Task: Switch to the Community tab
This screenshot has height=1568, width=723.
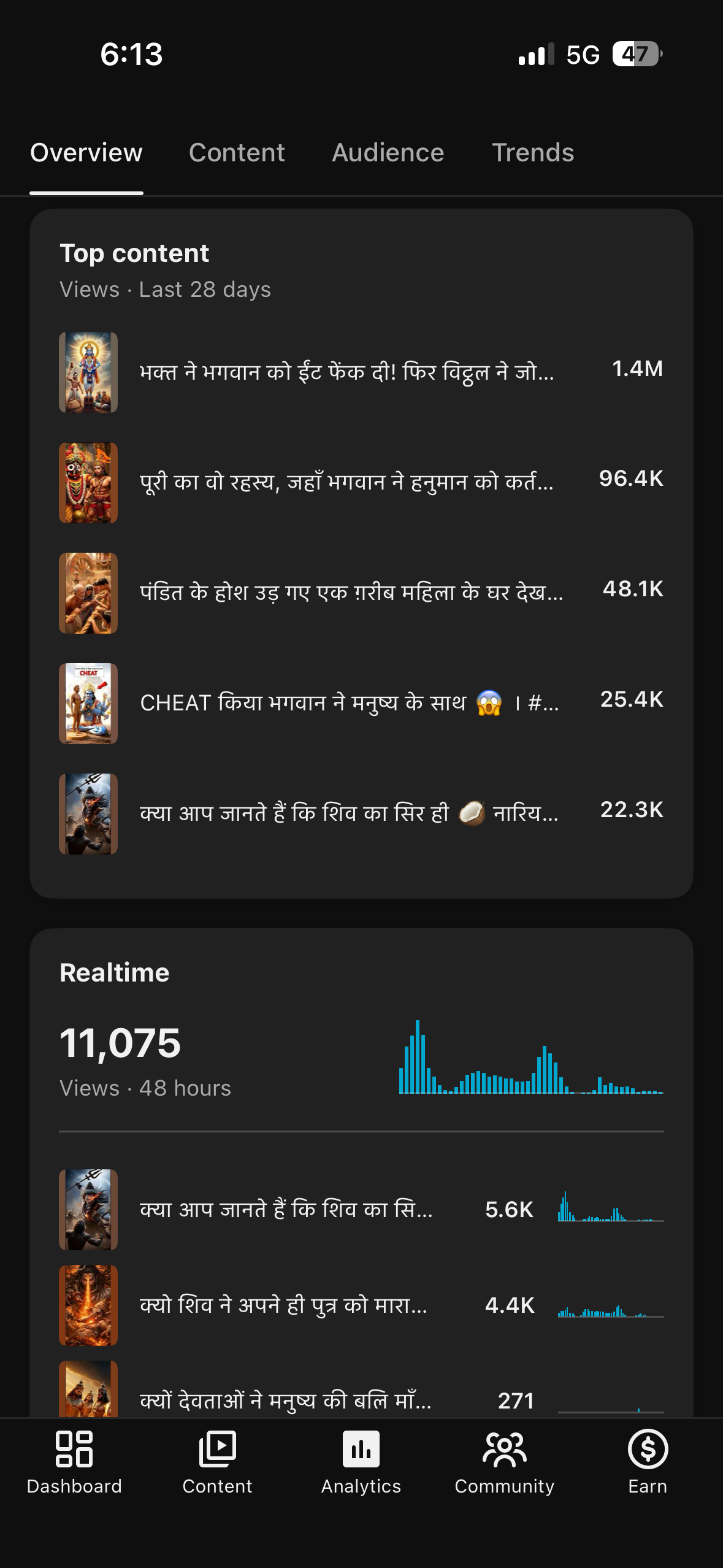Action: click(504, 1462)
